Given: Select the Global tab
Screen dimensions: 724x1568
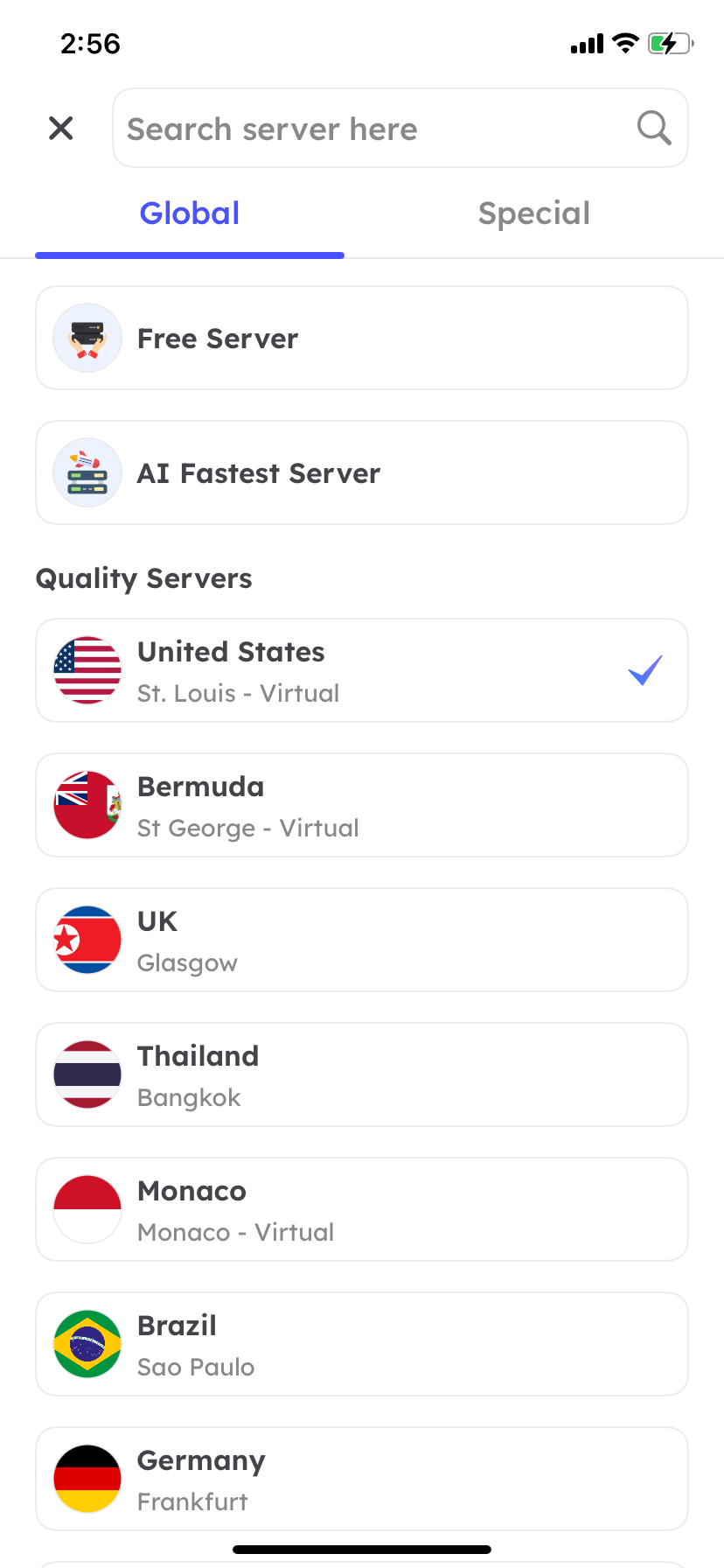Looking at the screenshot, I should 190,213.
